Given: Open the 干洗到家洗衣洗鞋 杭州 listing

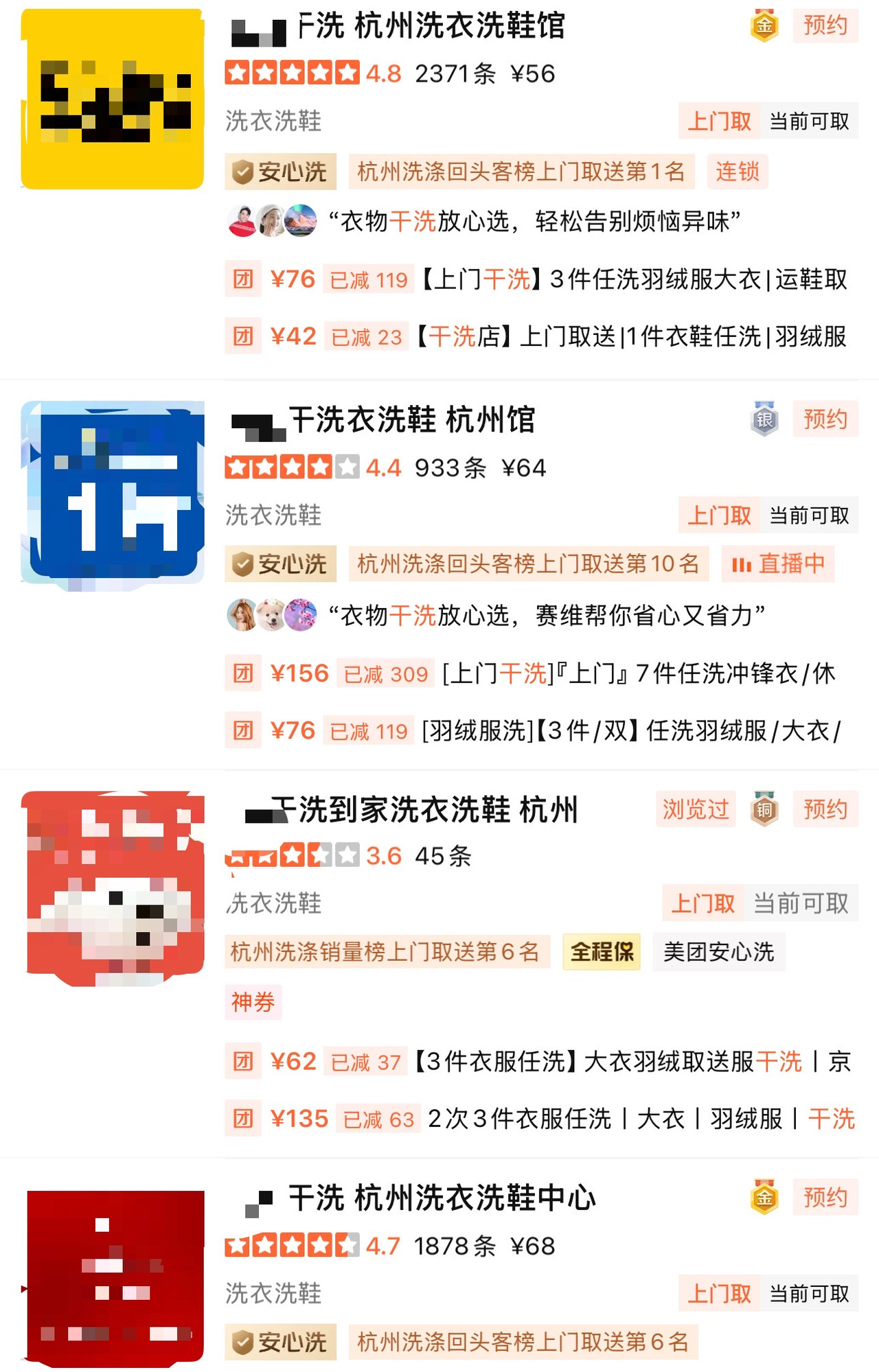Looking at the screenshot, I should click(x=424, y=810).
